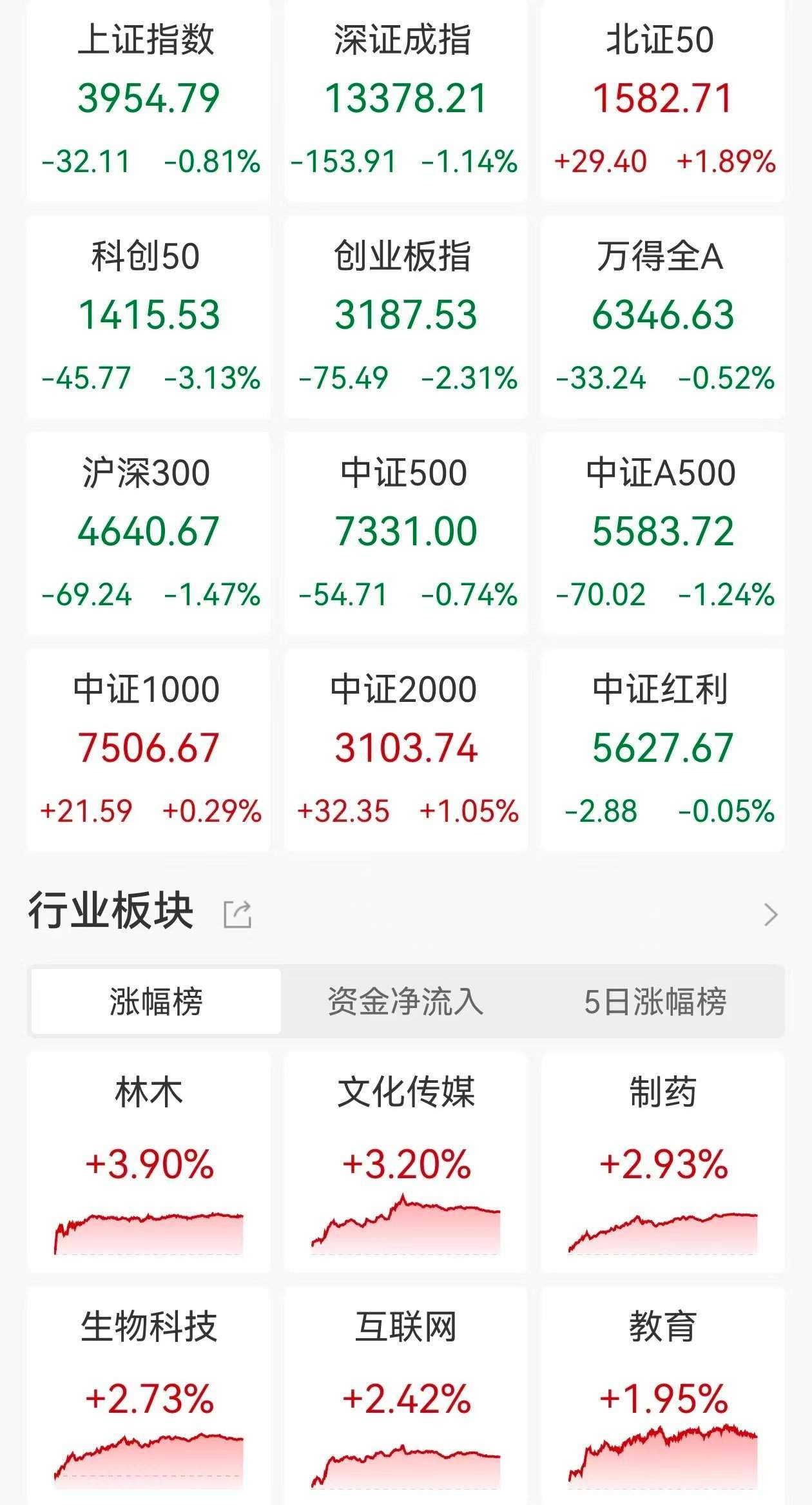
Task: Switch to the 5日涨幅榜 tab
Action: click(x=655, y=1001)
